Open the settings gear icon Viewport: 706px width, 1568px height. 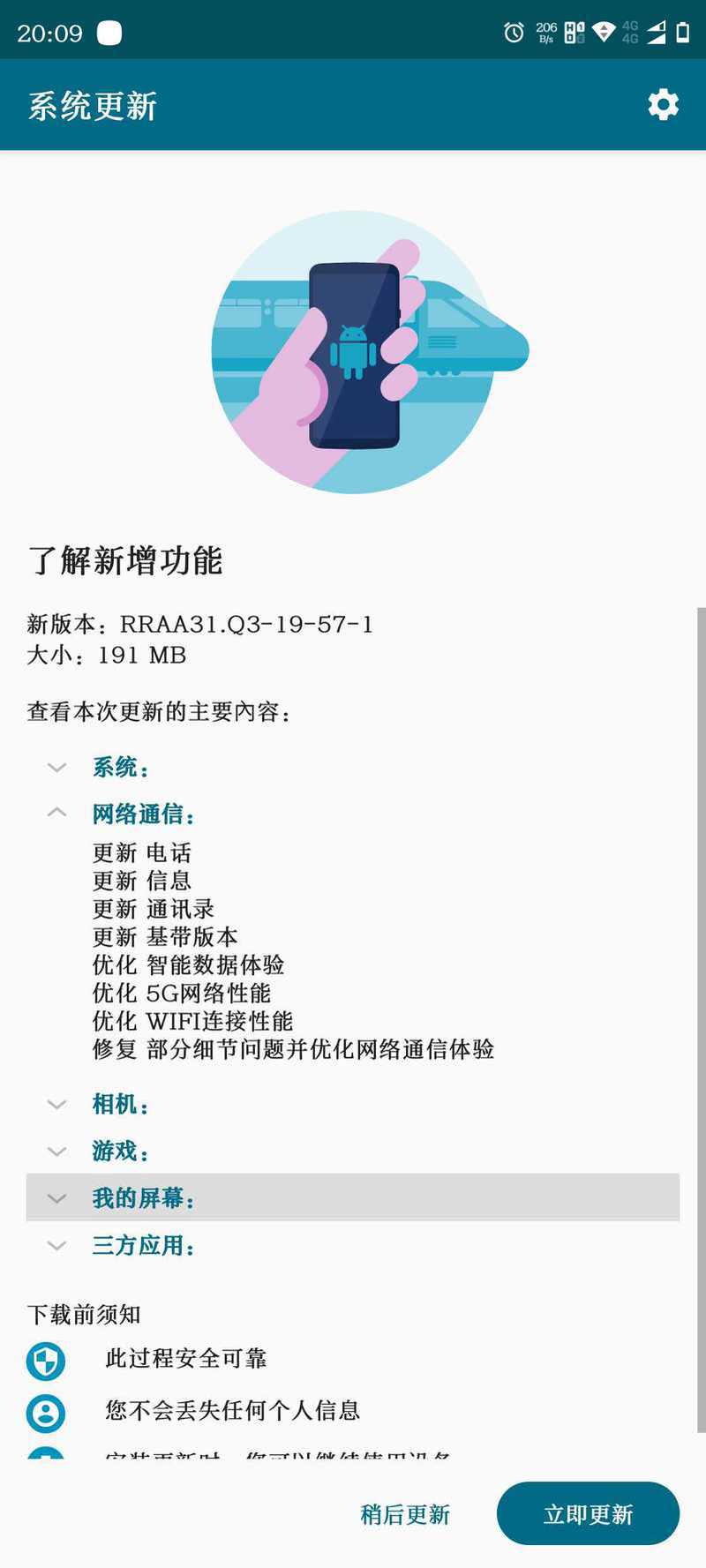click(663, 105)
